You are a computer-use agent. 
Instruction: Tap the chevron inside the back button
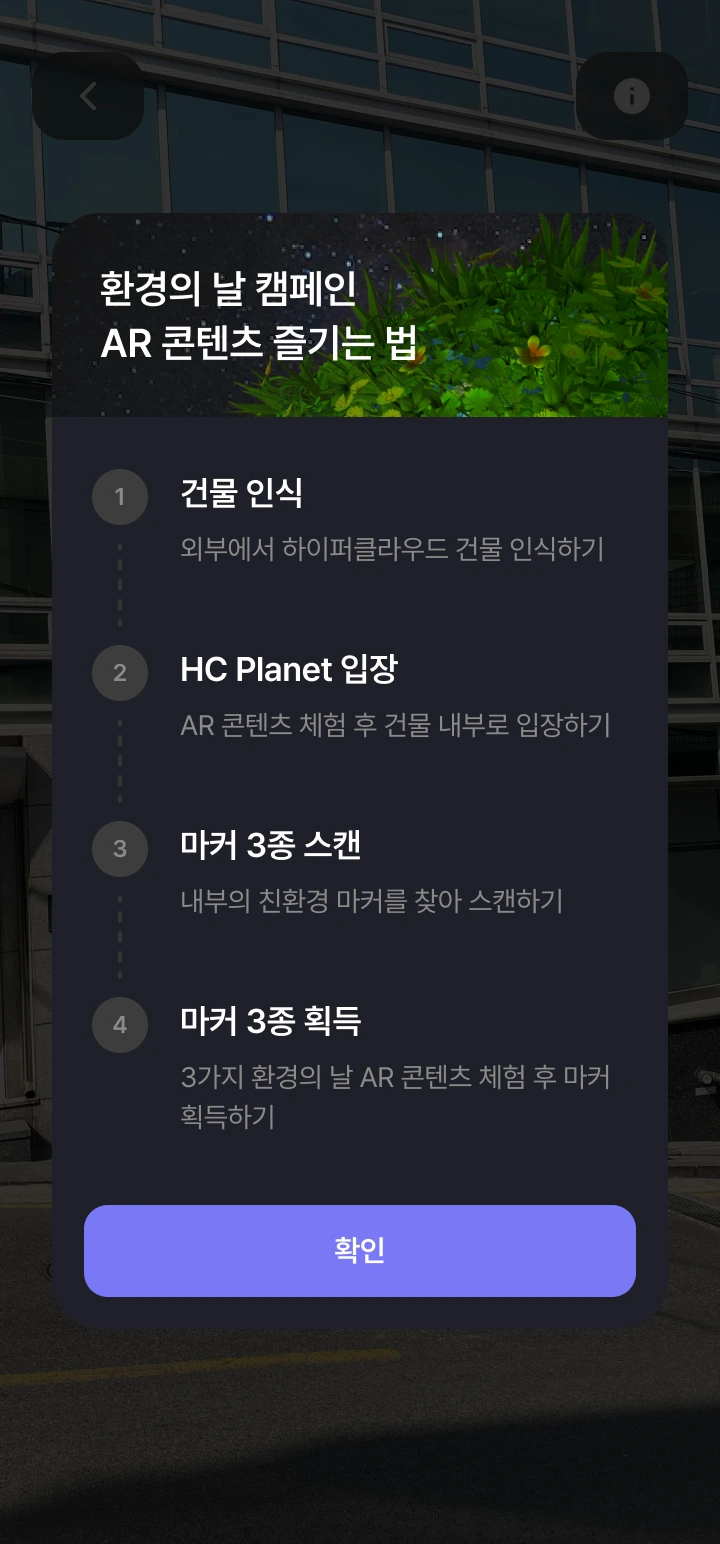(88, 96)
